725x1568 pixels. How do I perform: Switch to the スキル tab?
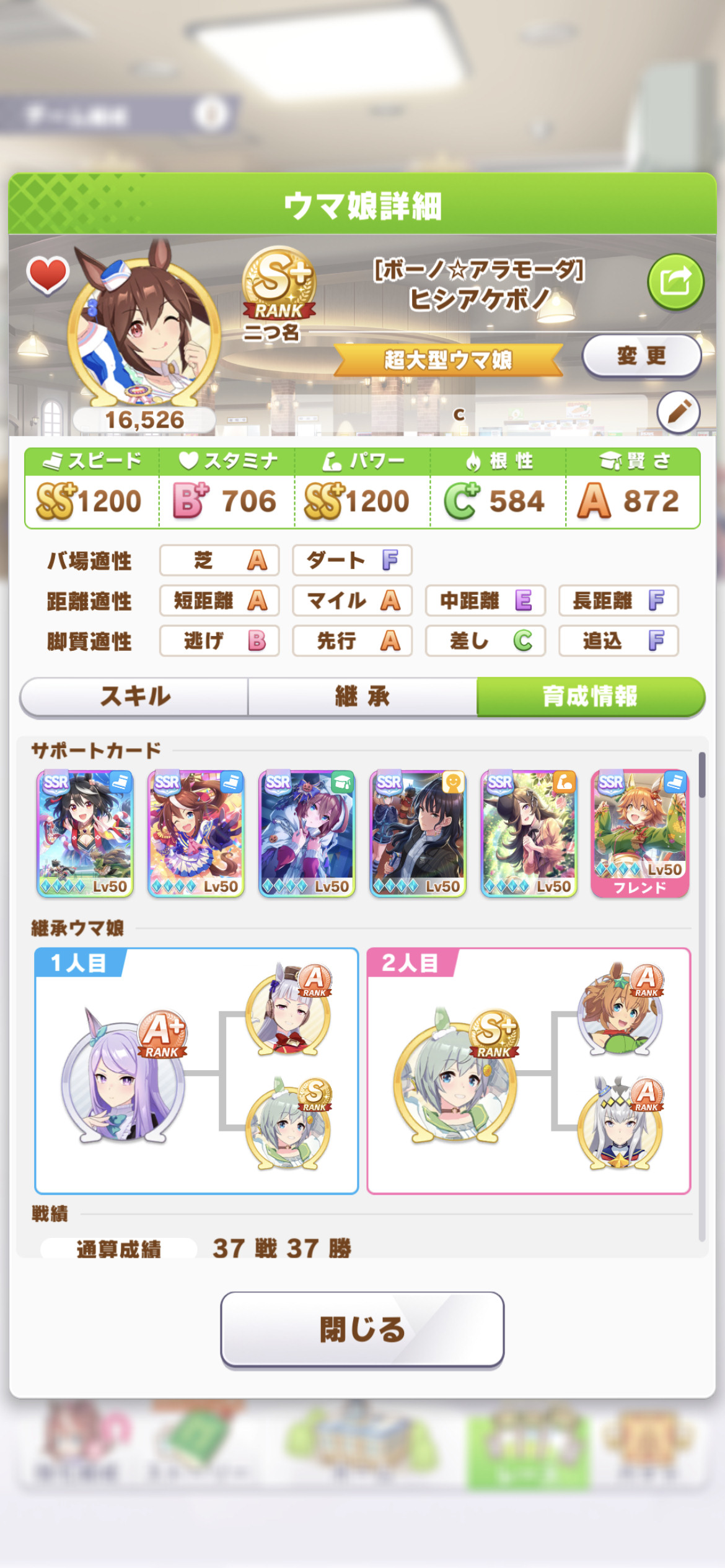coord(134,697)
